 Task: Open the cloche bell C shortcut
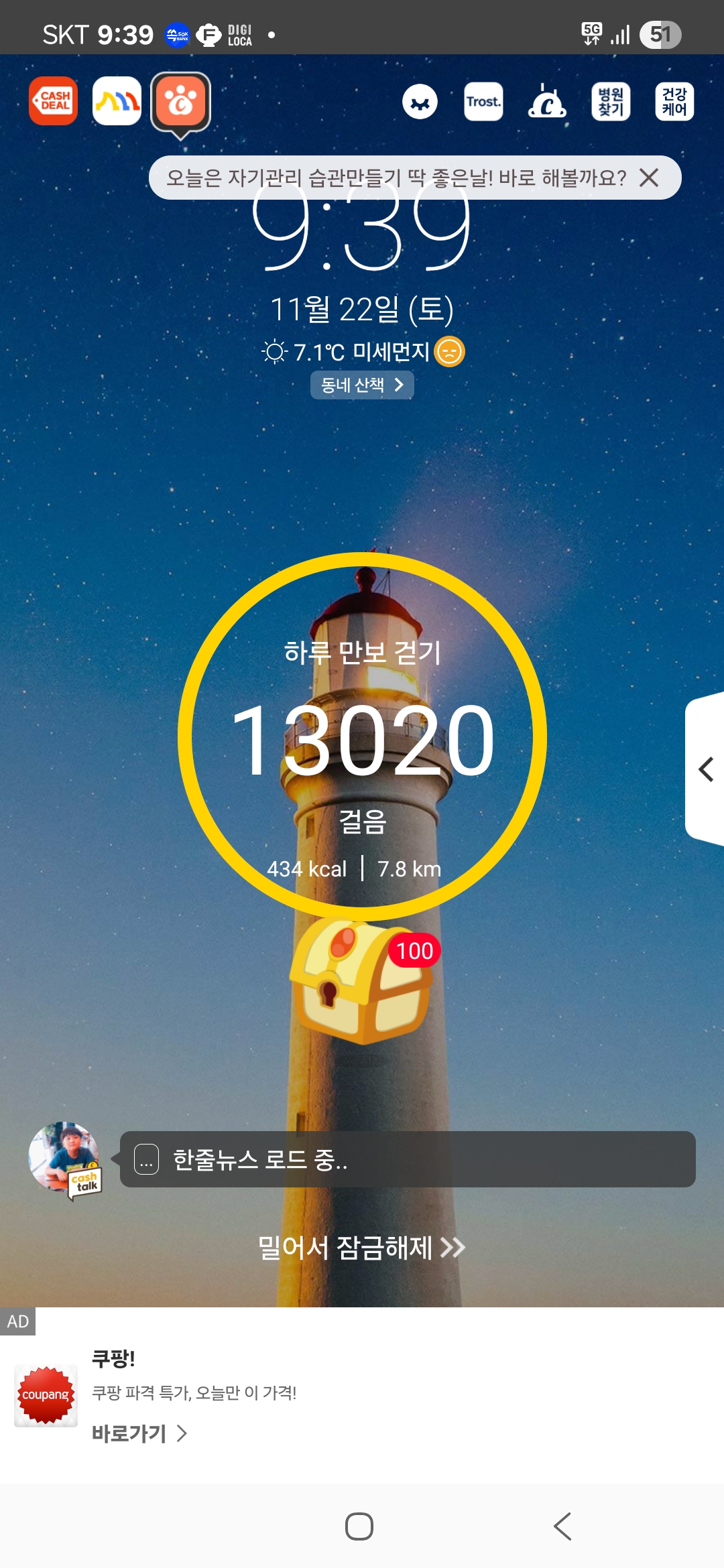click(x=547, y=102)
